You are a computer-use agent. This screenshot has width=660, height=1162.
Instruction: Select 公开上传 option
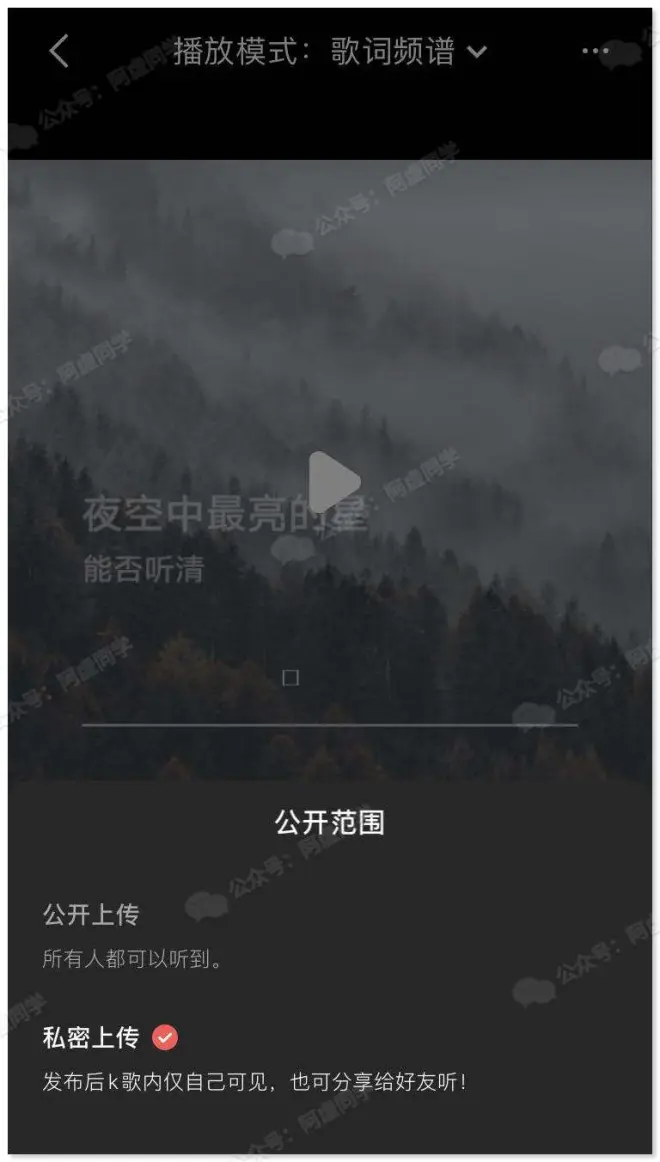click(x=91, y=914)
